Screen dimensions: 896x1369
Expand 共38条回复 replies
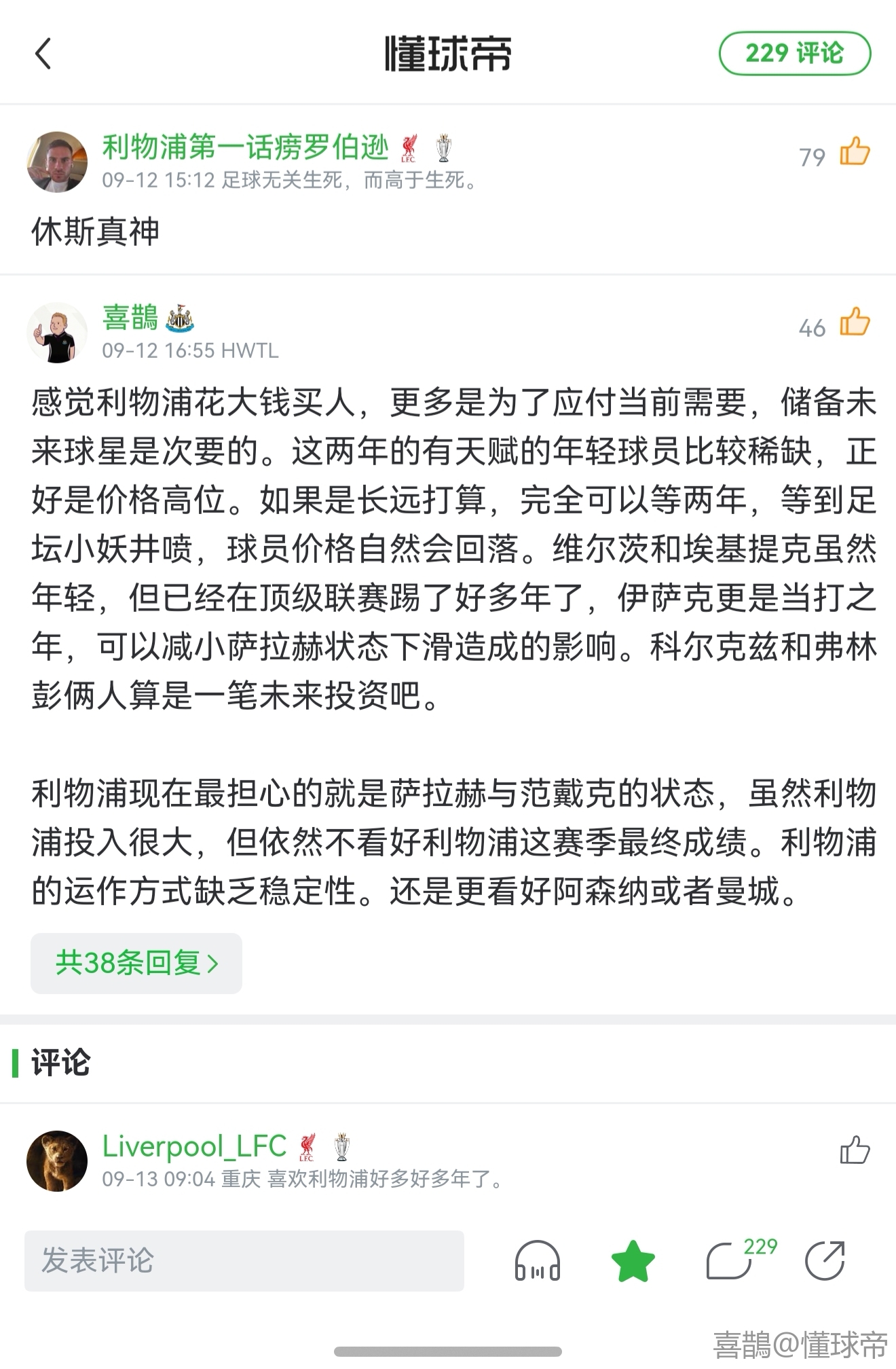[x=136, y=963]
